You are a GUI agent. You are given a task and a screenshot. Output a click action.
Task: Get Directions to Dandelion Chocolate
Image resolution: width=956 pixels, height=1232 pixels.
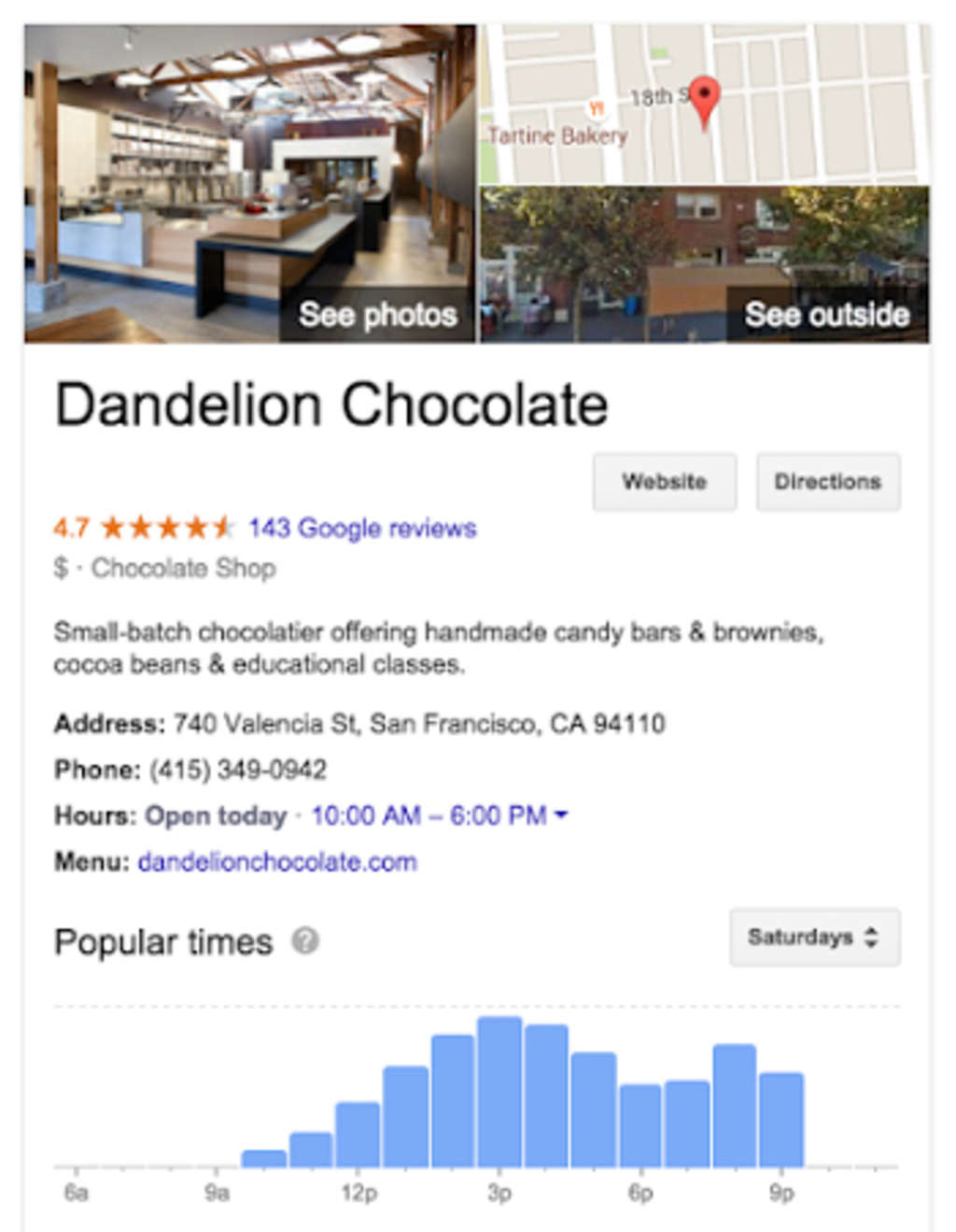[827, 482]
